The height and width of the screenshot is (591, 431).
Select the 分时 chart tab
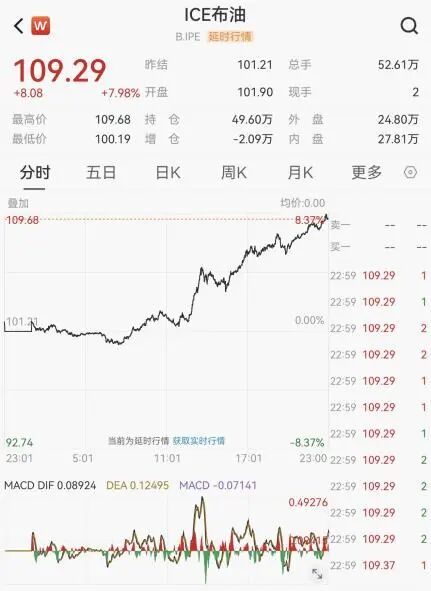(x=35, y=173)
